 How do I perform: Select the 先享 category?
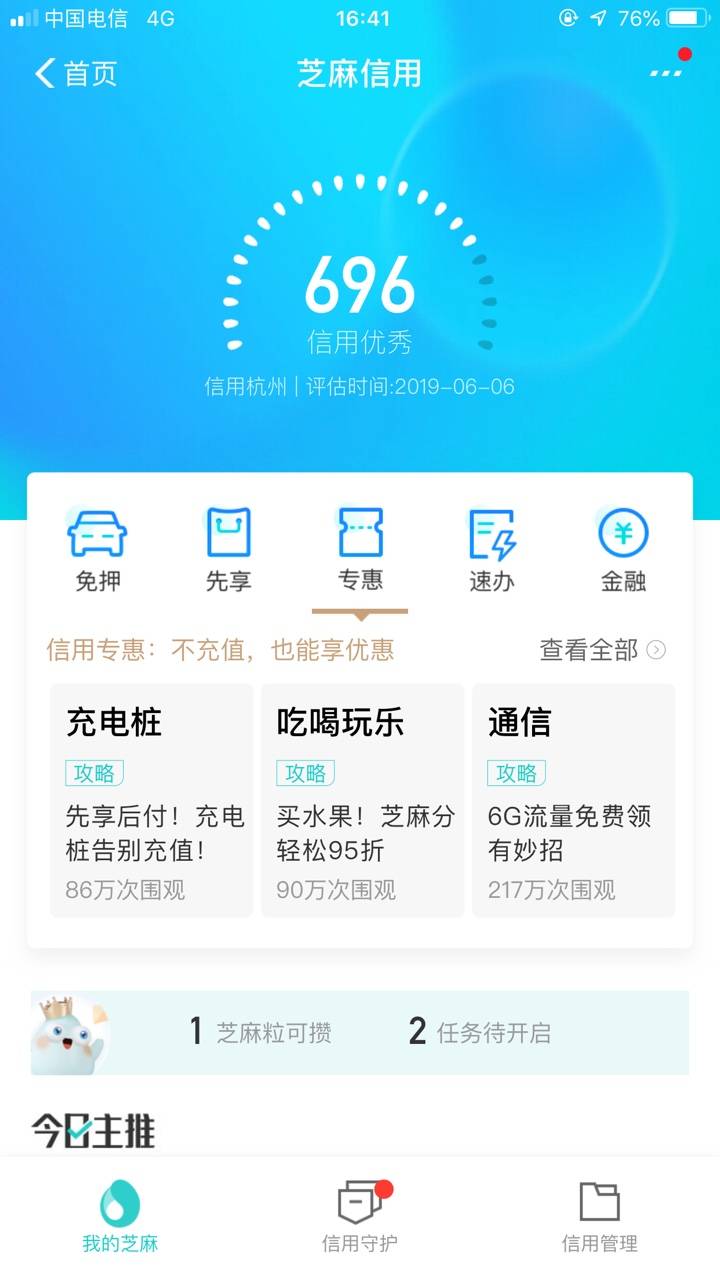point(228,550)
